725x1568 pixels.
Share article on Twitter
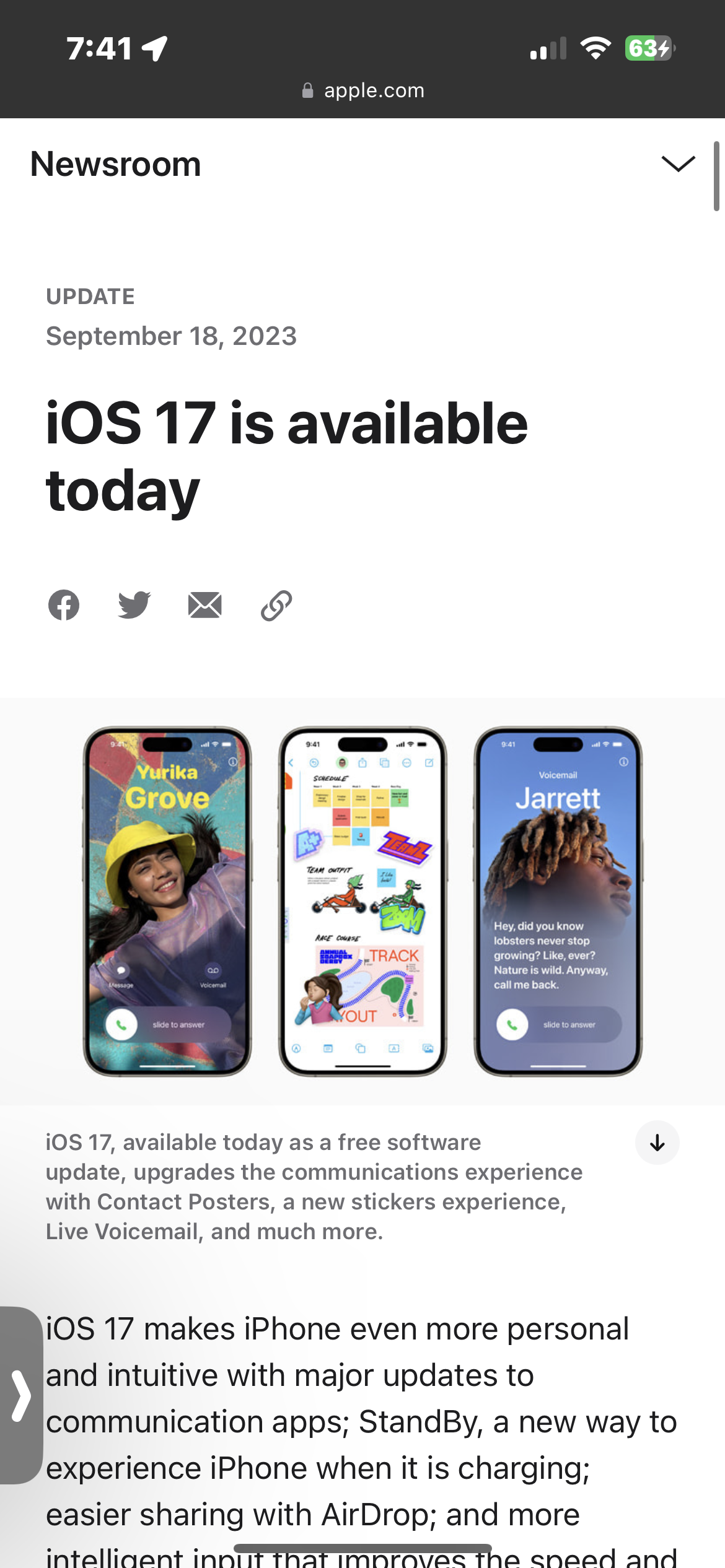[134, 605]
